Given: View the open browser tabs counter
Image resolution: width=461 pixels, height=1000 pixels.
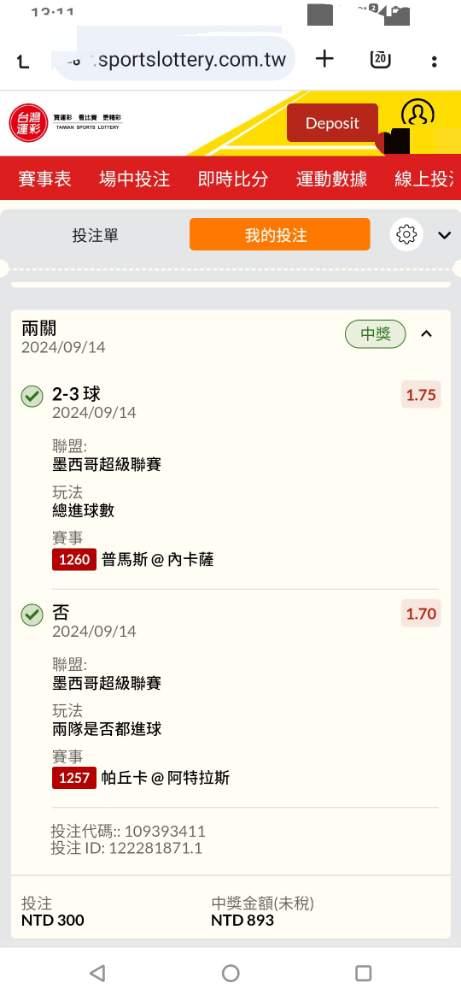Looking at the screenshot, I should click(380, 59).
